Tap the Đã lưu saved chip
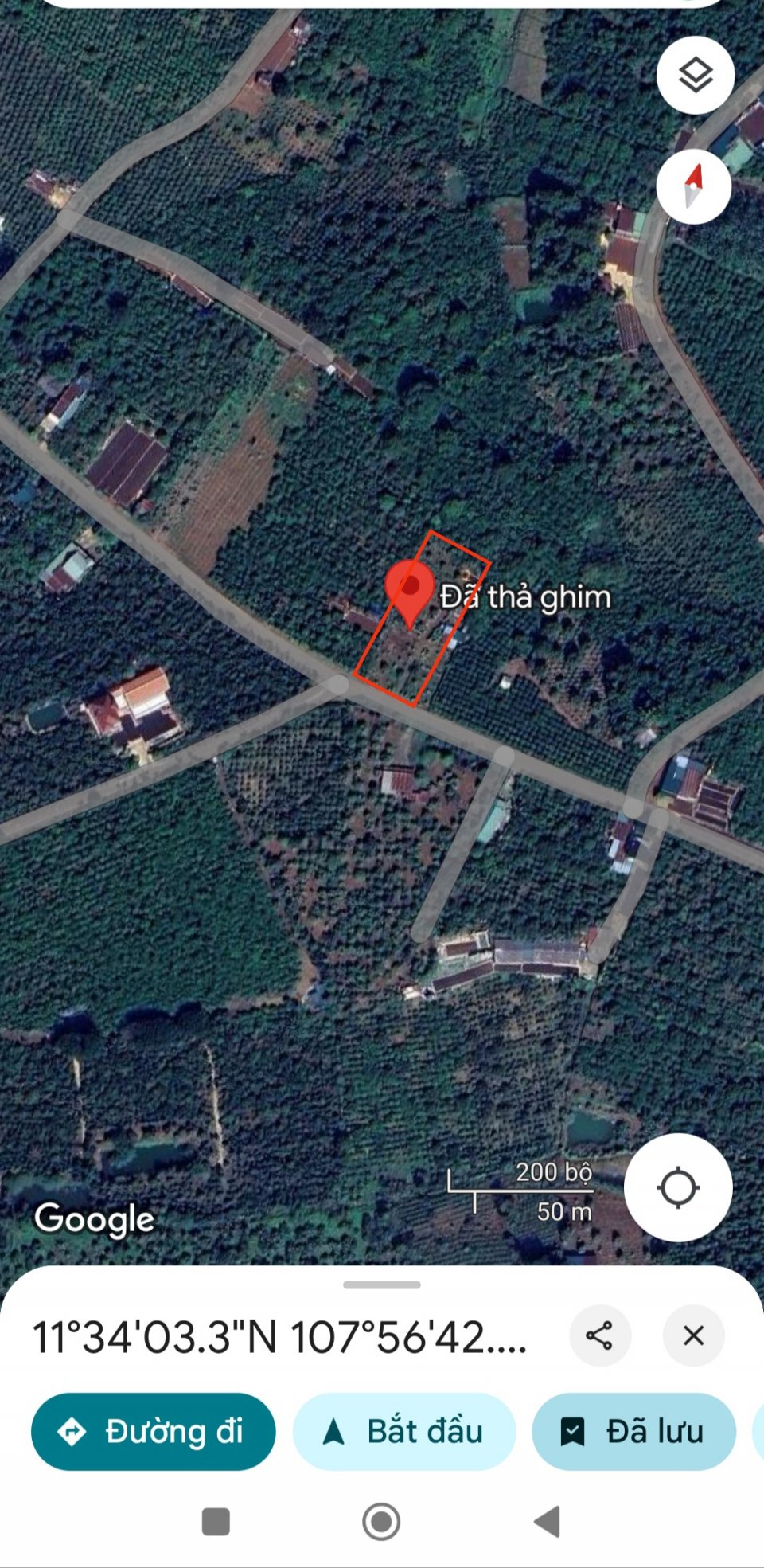Viewport: 764px width, 1568px height. [x=633, y=1431]
